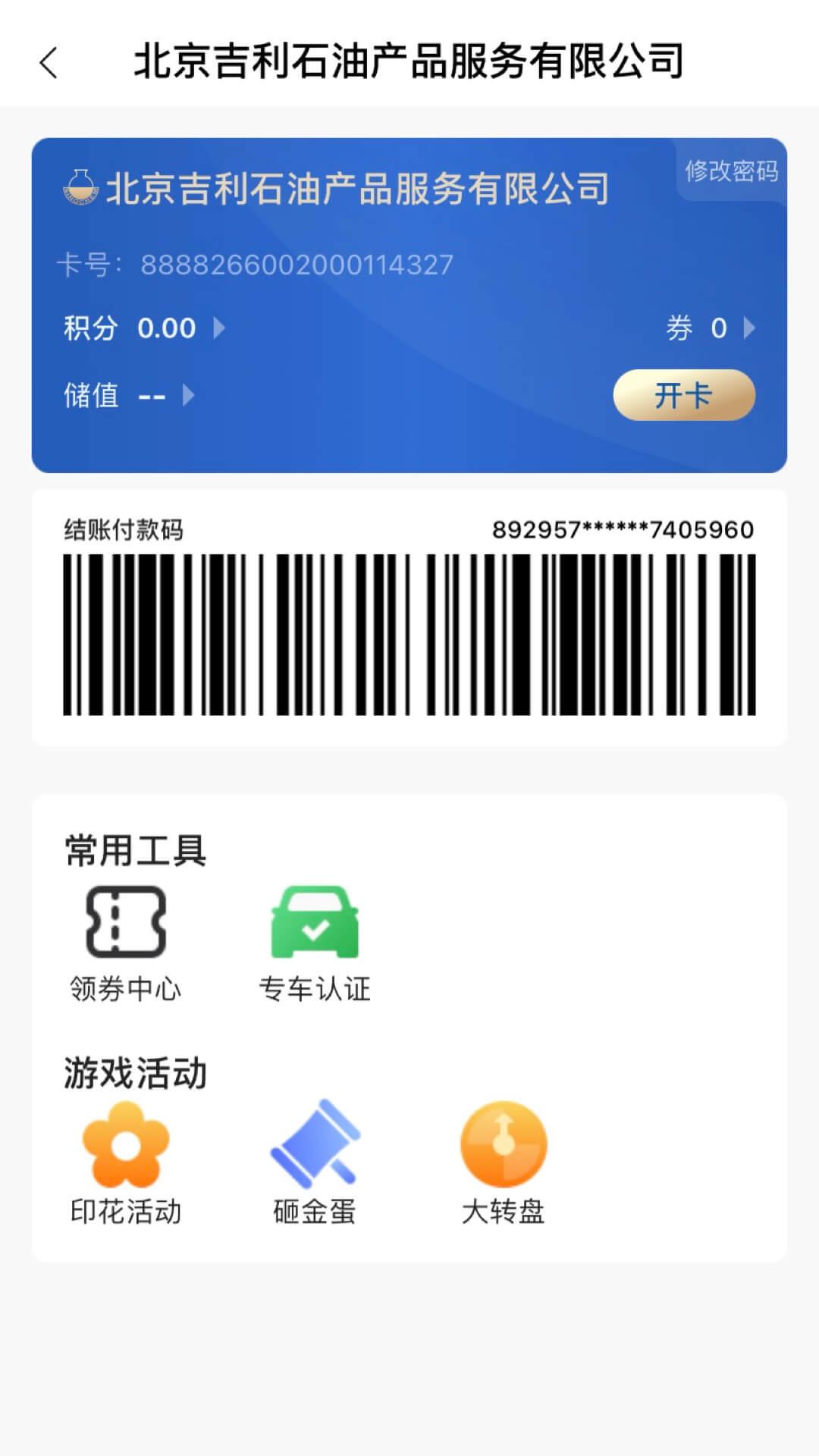Screen dimensions: 819x1456
Task: Click the 专车认证 text label
Action: [x=316, y=987]
